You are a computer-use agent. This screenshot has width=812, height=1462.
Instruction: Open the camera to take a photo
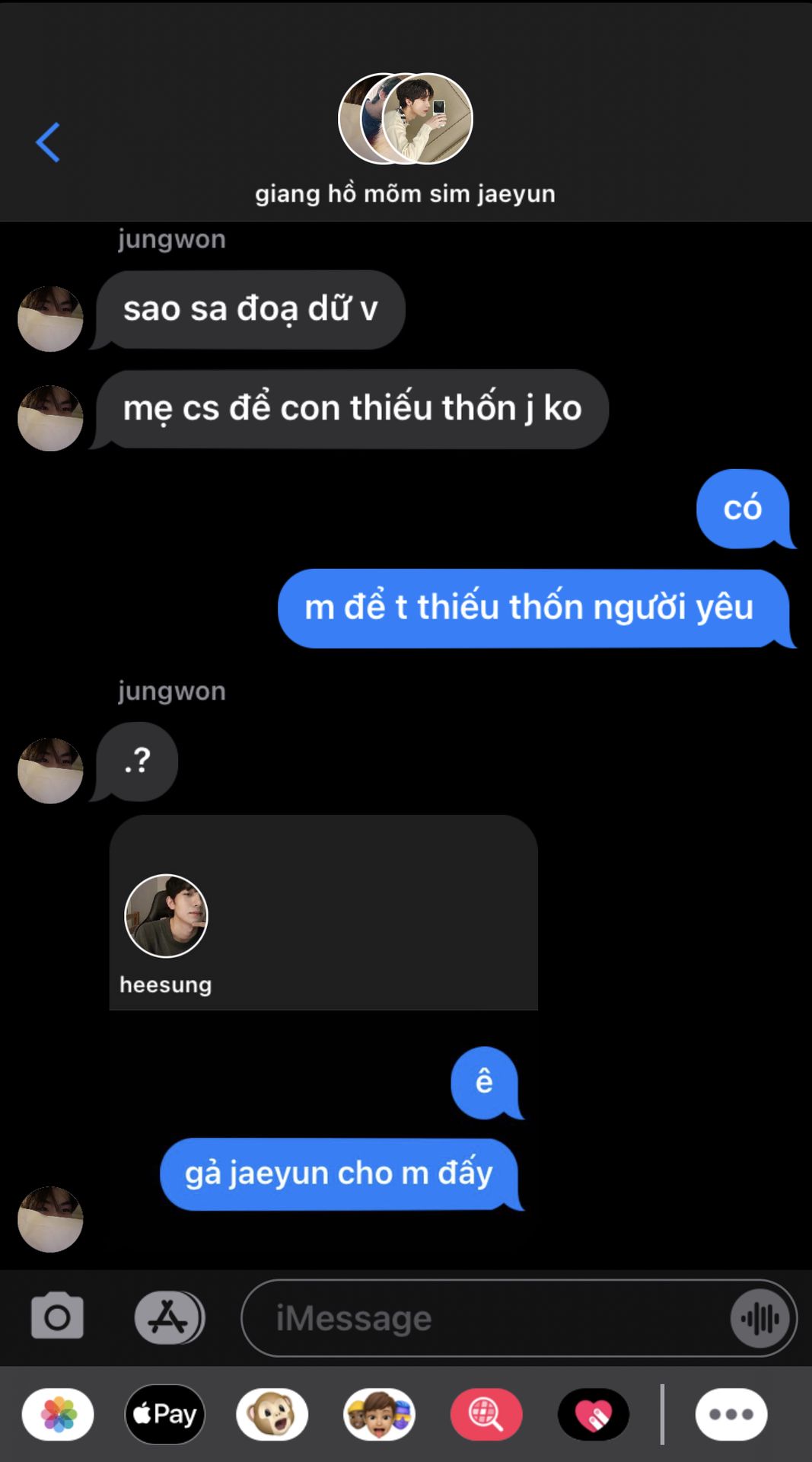(x=57, y=1317)
